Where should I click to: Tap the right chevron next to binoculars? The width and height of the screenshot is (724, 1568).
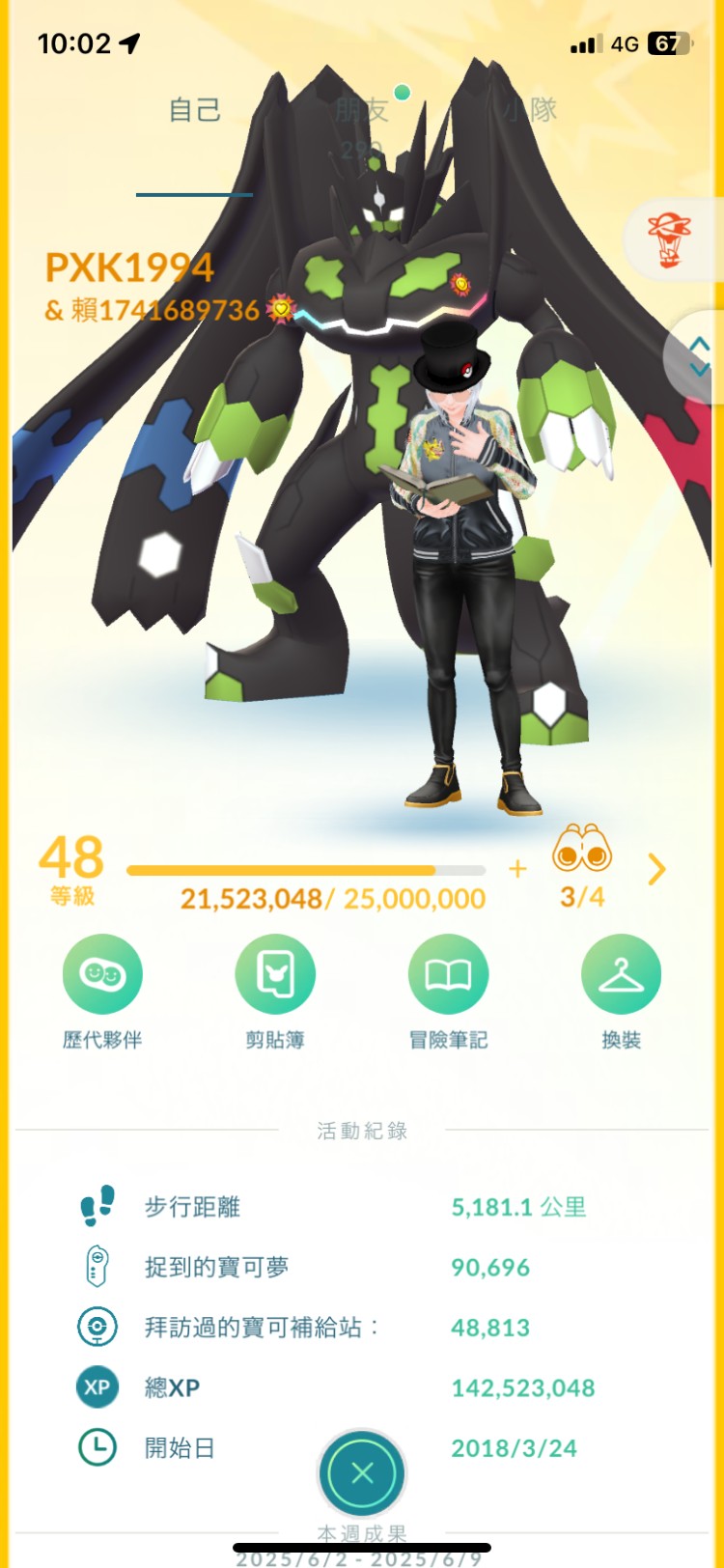pos(657,869)
